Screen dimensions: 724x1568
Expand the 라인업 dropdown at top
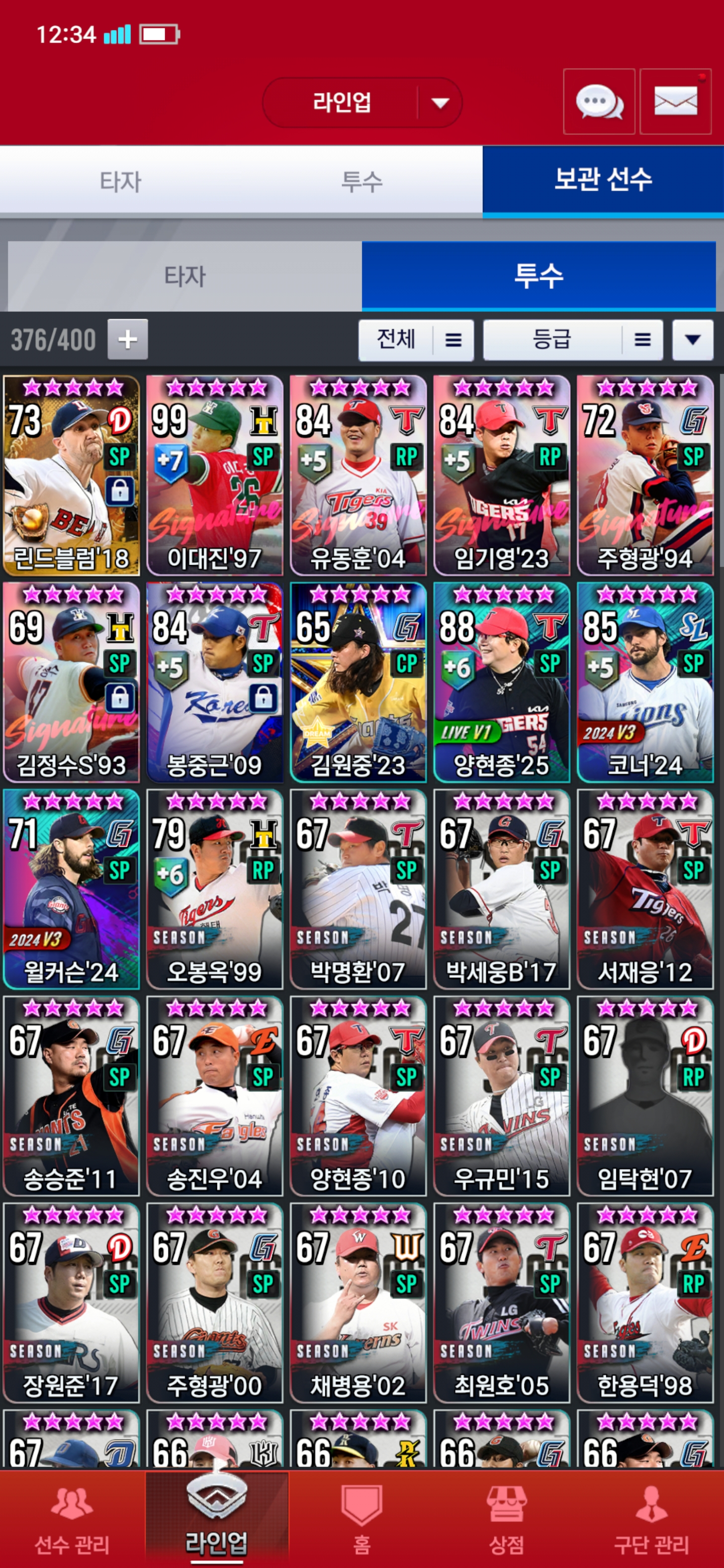[363, 102]
